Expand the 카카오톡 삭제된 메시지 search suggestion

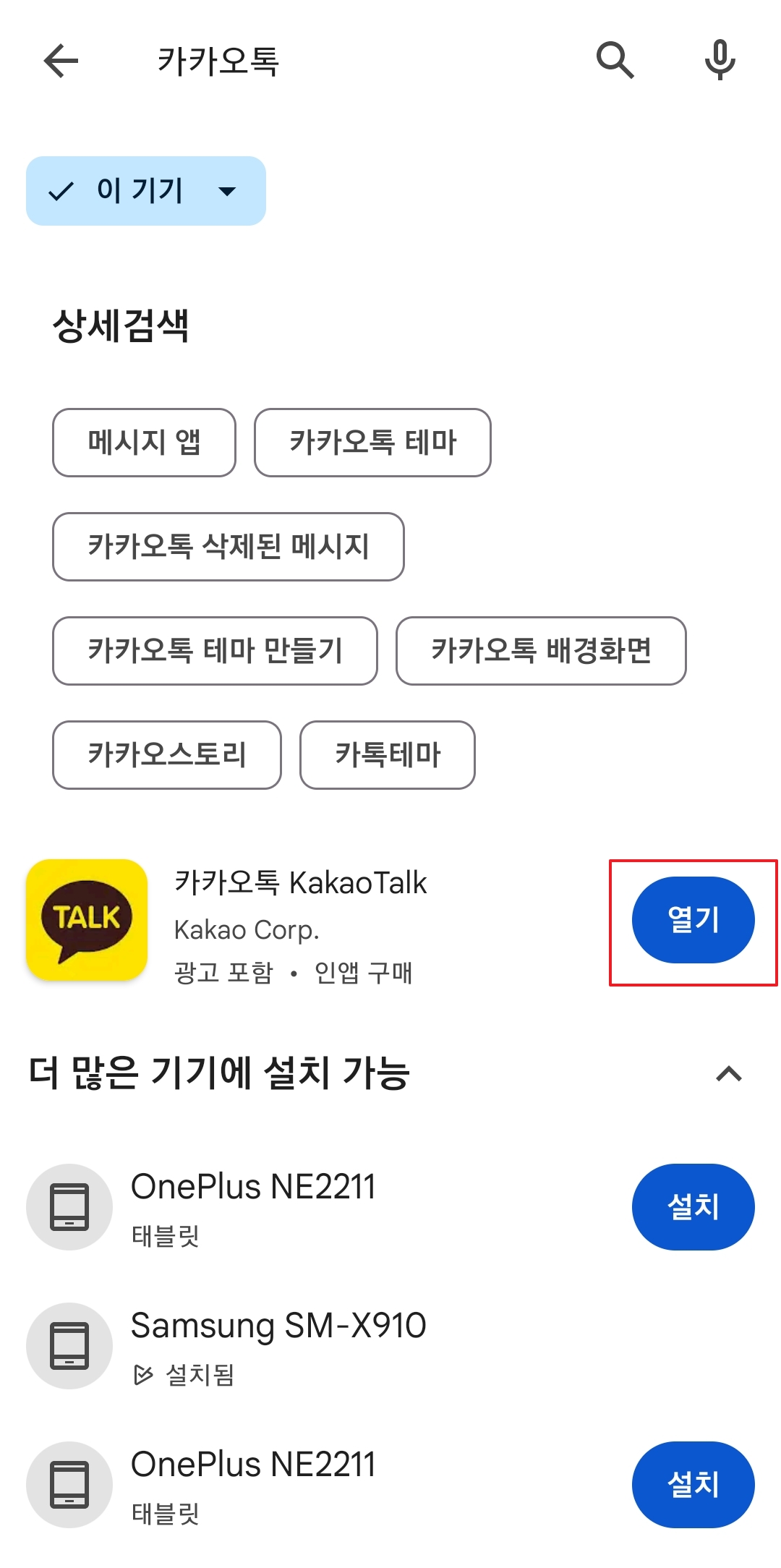(227, 547)
